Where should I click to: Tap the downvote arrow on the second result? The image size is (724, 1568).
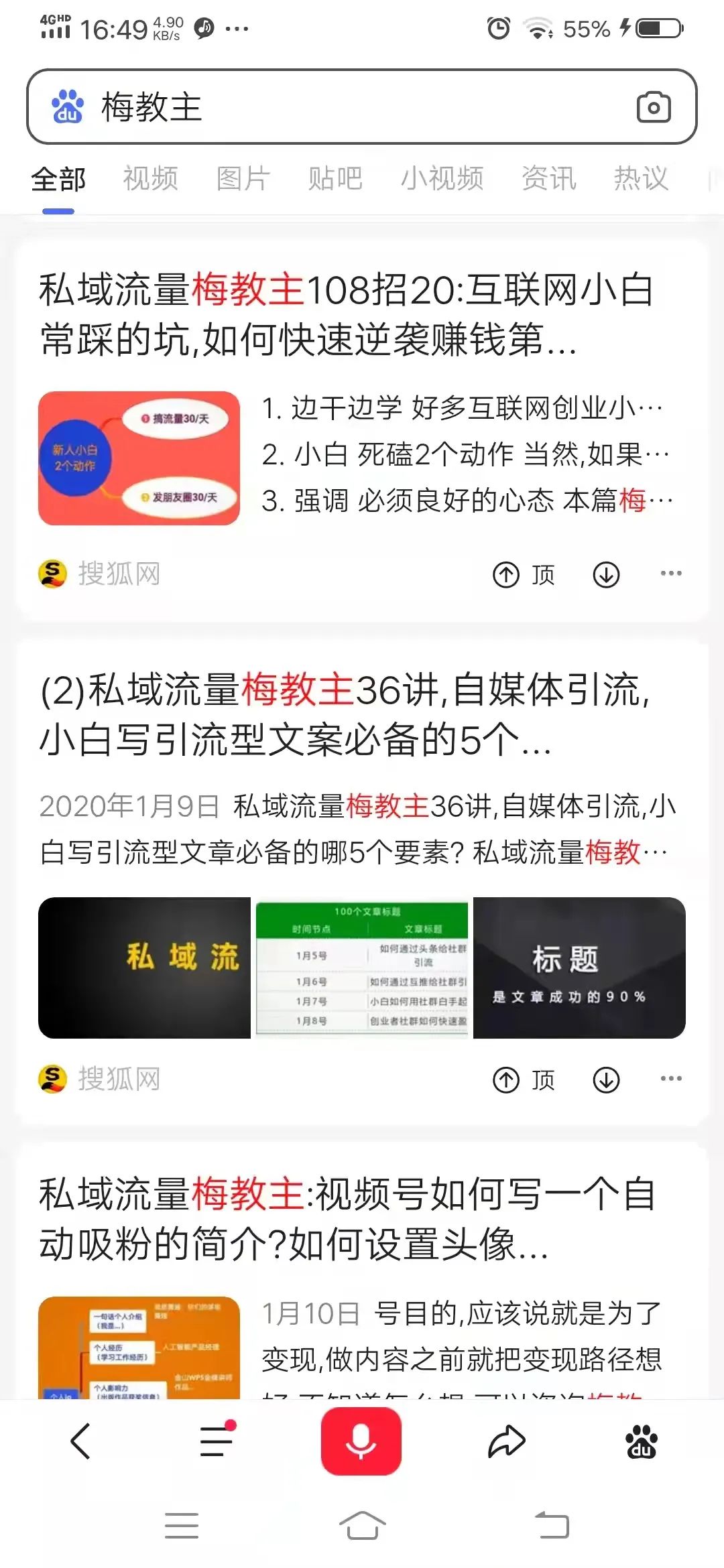607,1080
